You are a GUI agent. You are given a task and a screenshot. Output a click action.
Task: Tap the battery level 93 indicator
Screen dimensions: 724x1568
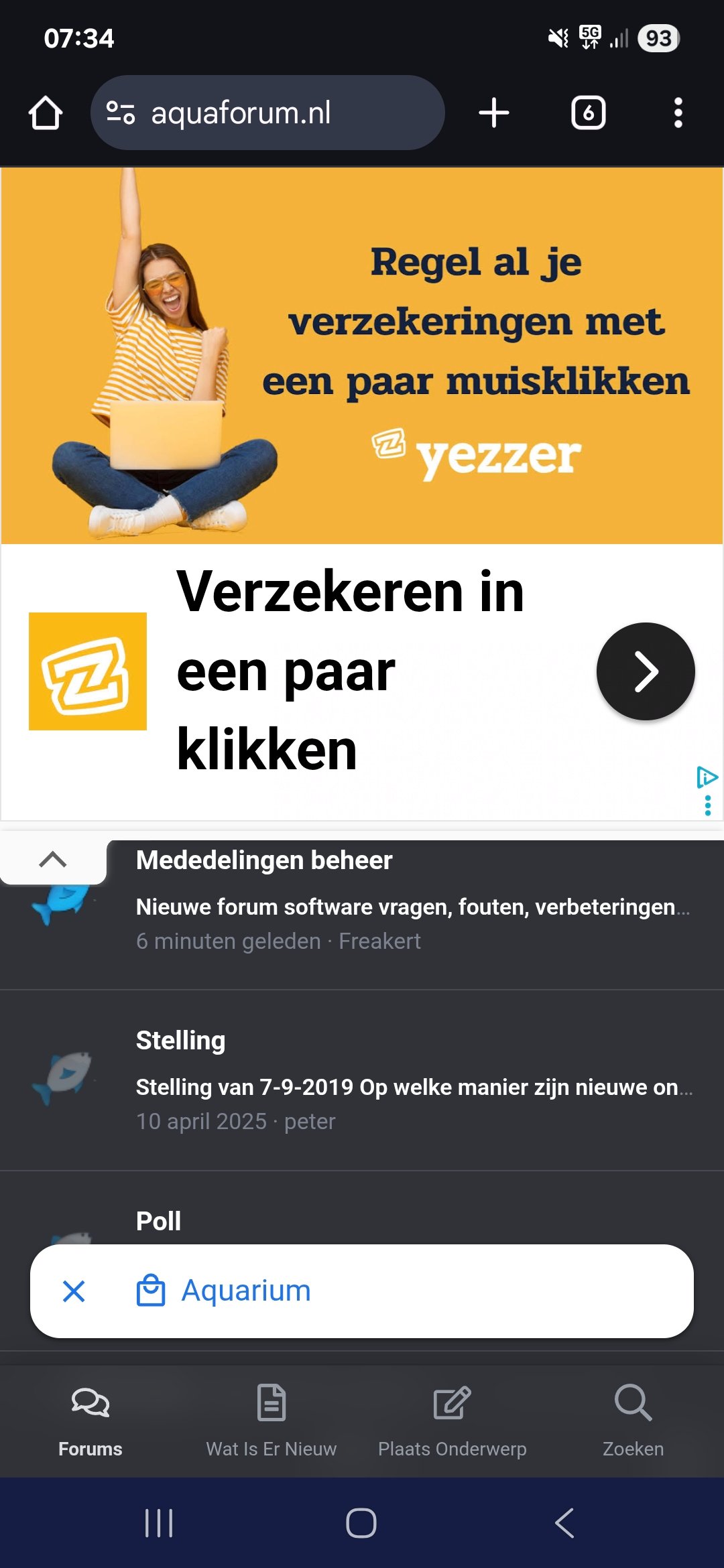(658, 38)
